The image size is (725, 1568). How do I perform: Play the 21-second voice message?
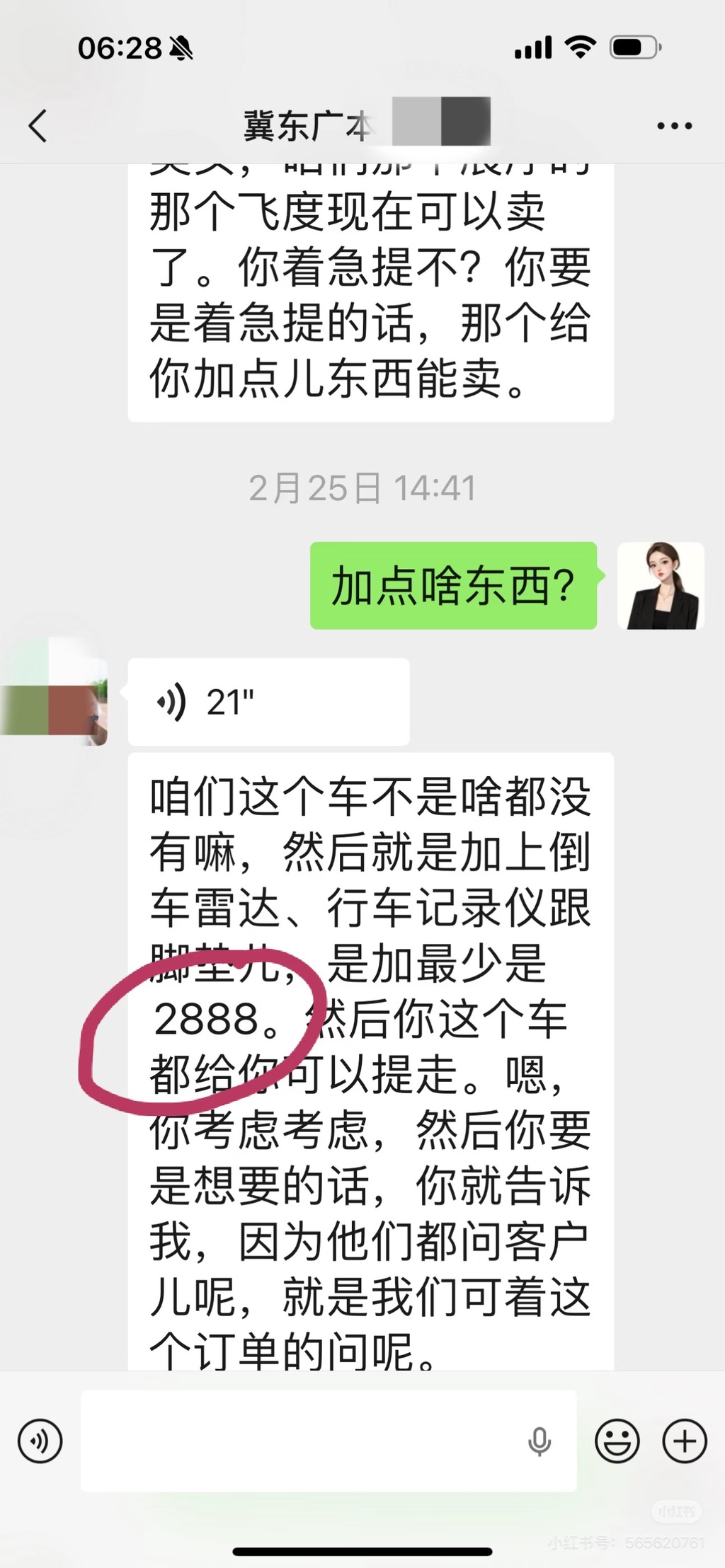point(268,702)
